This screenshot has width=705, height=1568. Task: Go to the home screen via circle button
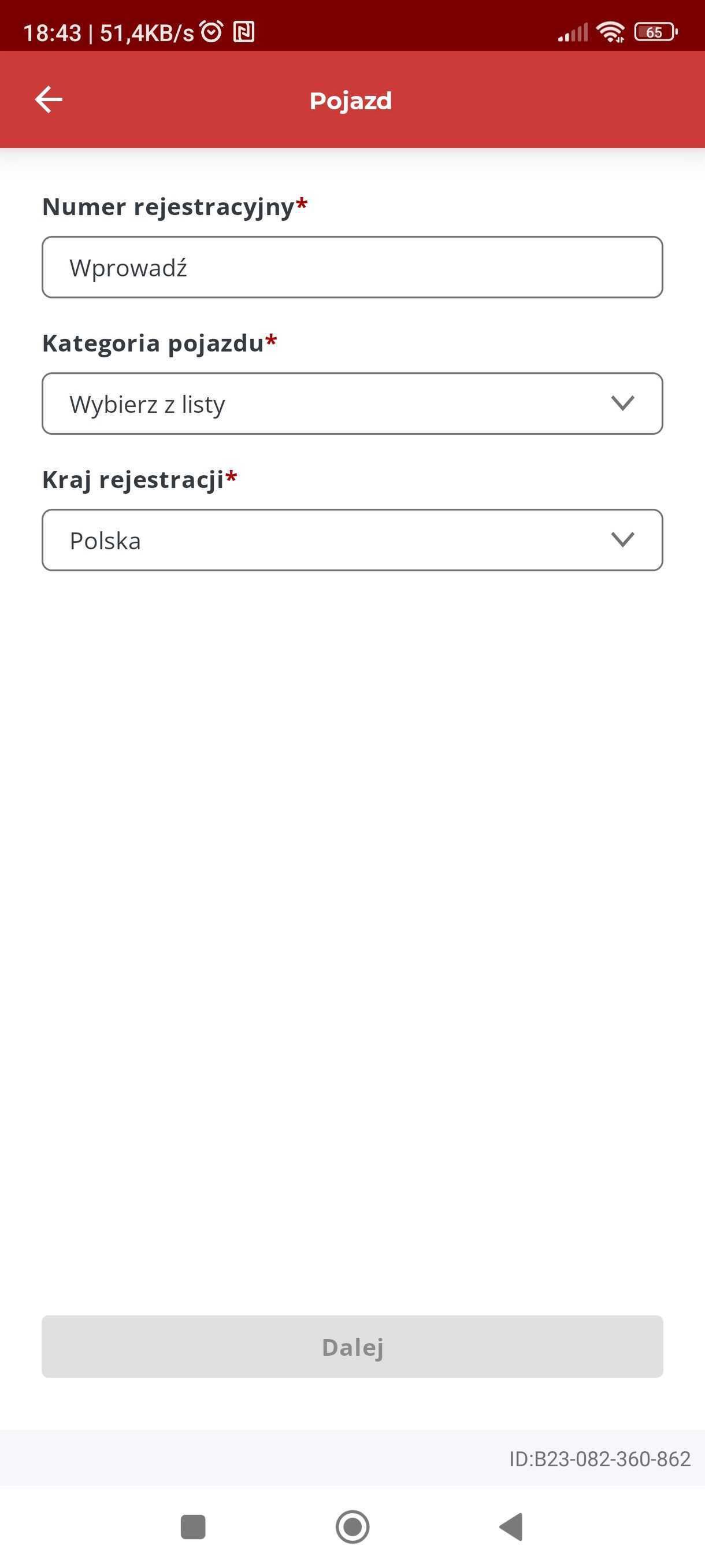(353, 1526)
